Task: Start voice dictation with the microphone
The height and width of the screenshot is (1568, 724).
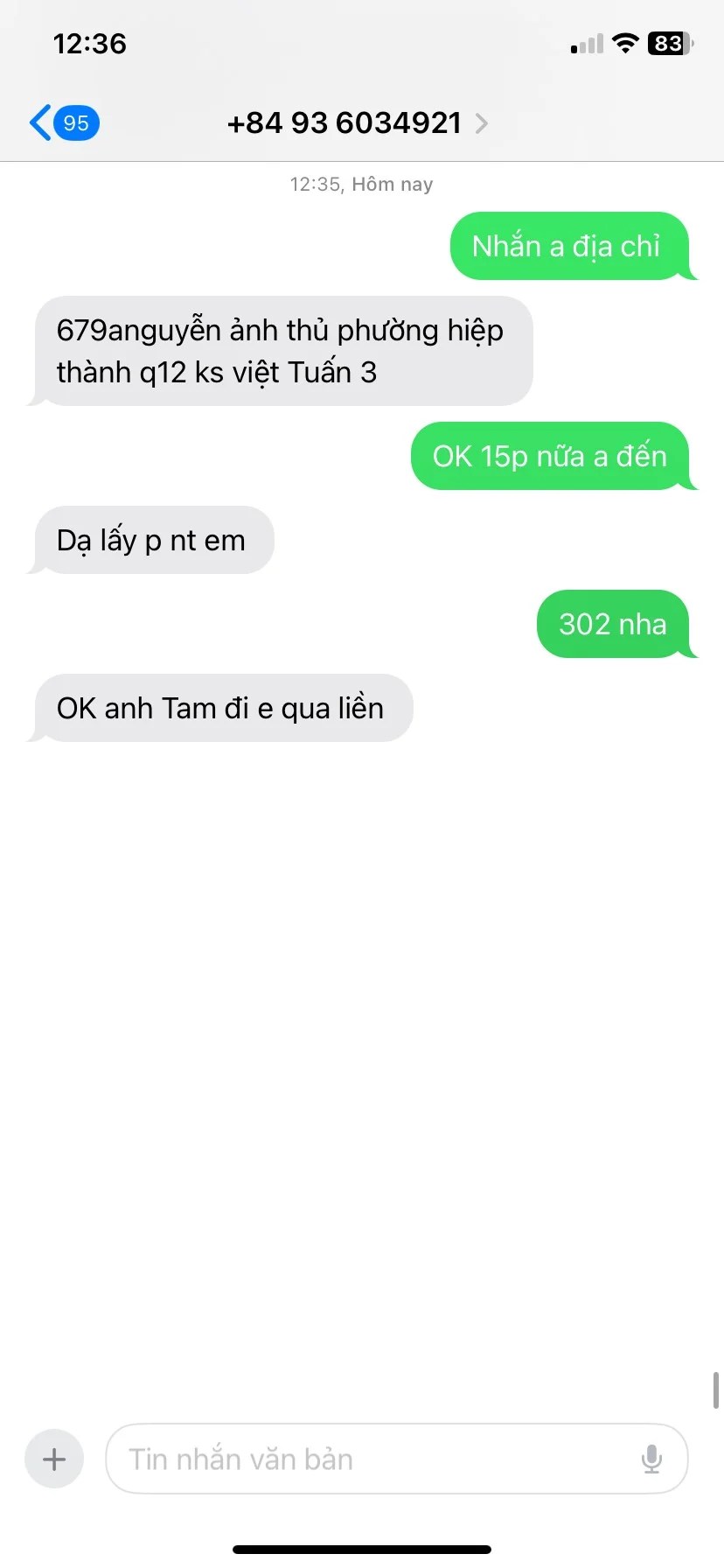Action: 651,1459
